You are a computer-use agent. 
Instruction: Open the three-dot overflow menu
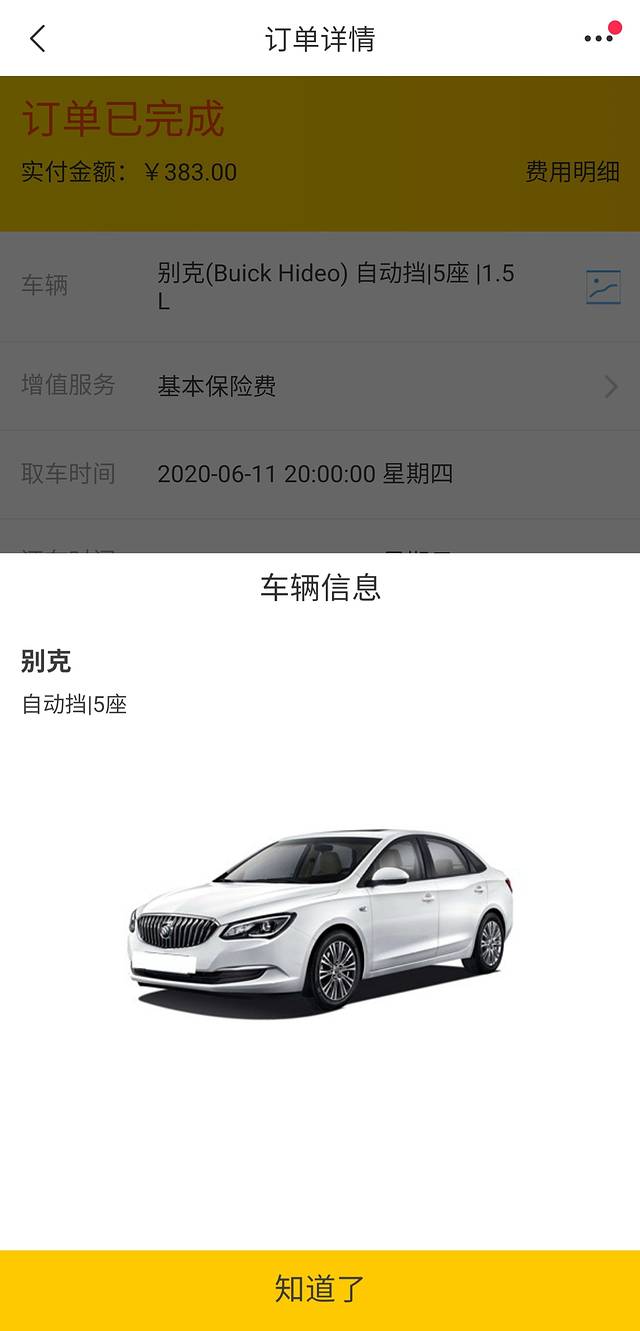598,38
